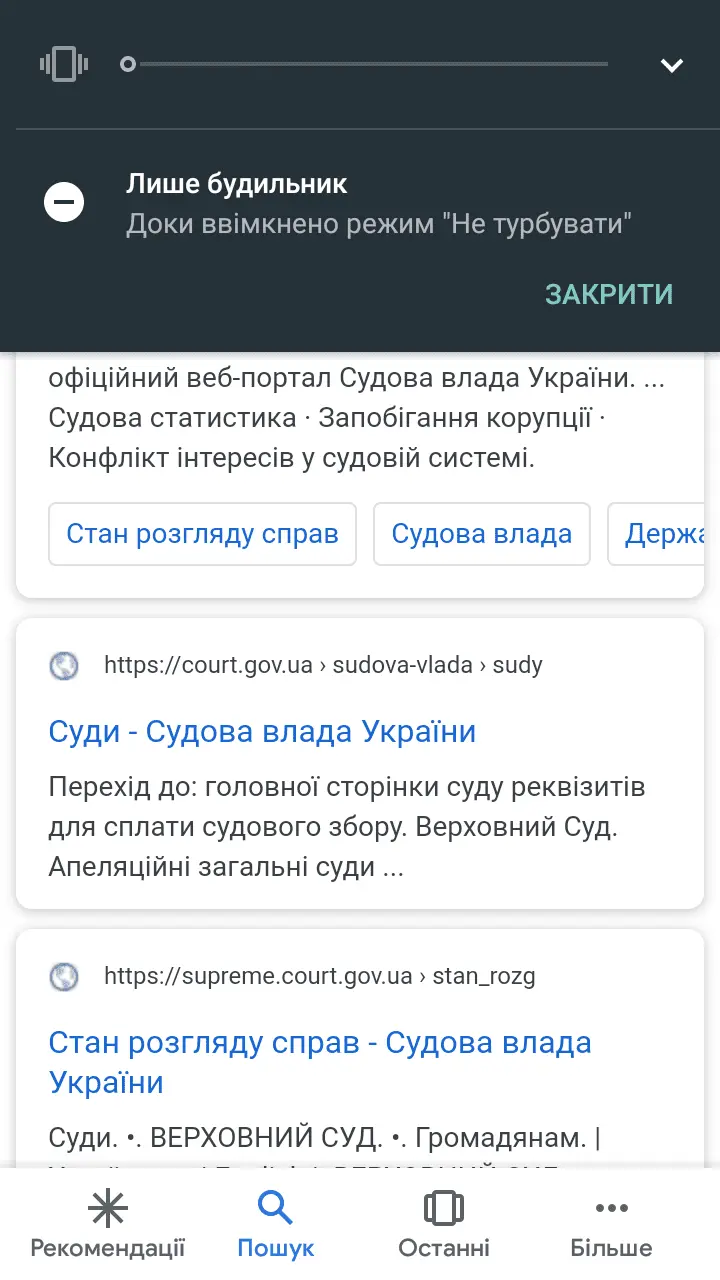Expand the volume panel with the chevron
The height and width of the screenshot is (1280, 720).
[671, 66]
